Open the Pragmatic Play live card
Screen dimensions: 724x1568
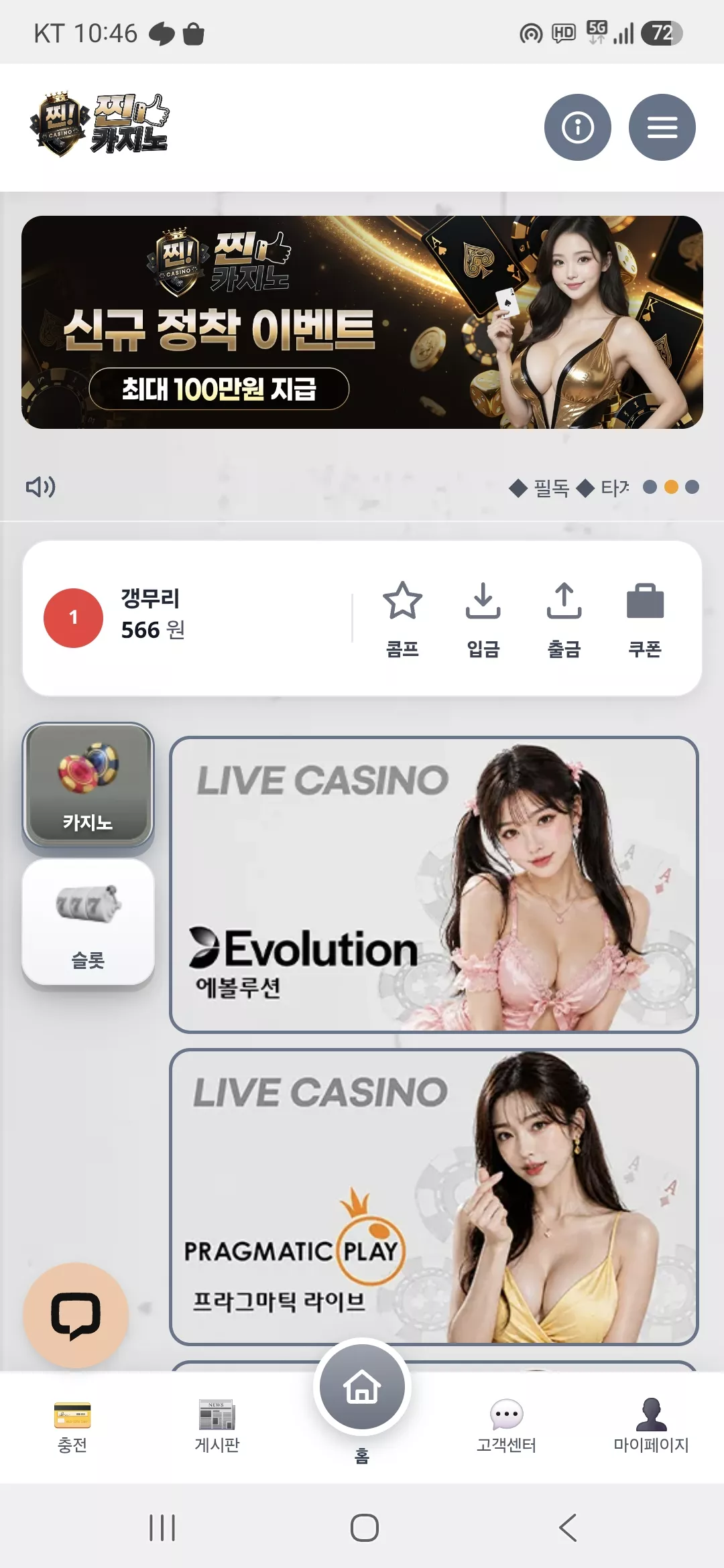point(434,1197)
